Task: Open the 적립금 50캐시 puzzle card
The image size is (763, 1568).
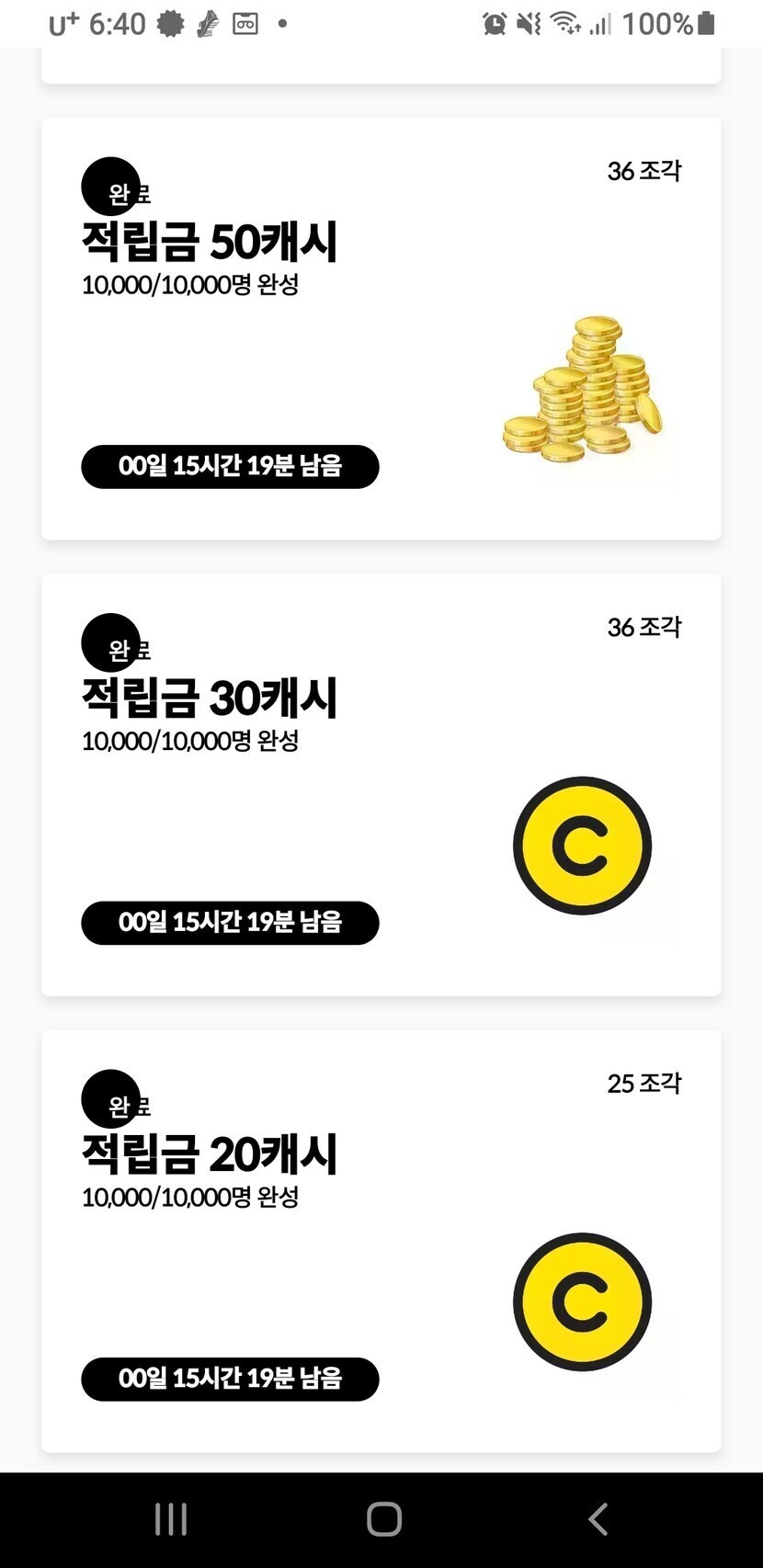Action: [381, 329]
